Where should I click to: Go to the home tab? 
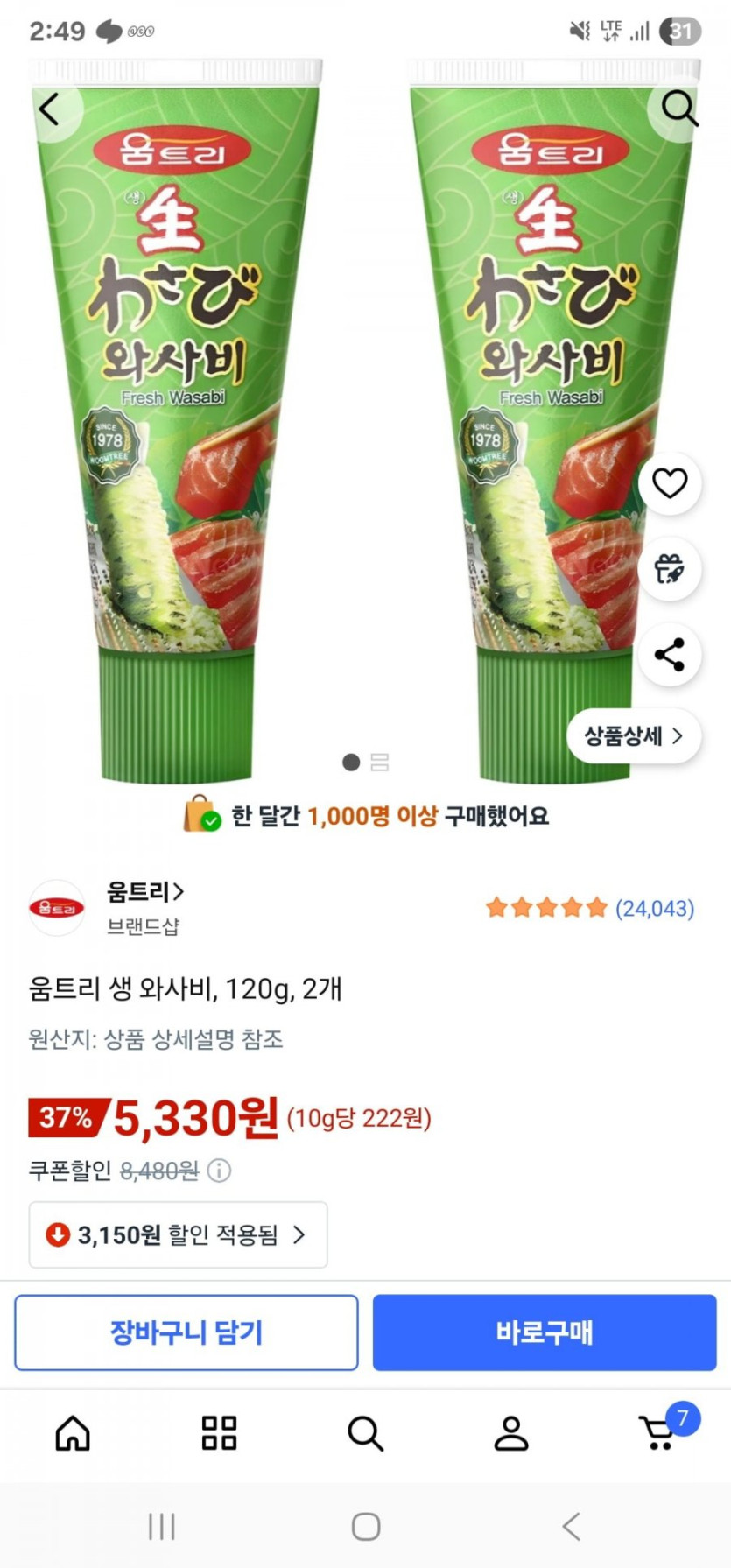tap(73, 1433)
